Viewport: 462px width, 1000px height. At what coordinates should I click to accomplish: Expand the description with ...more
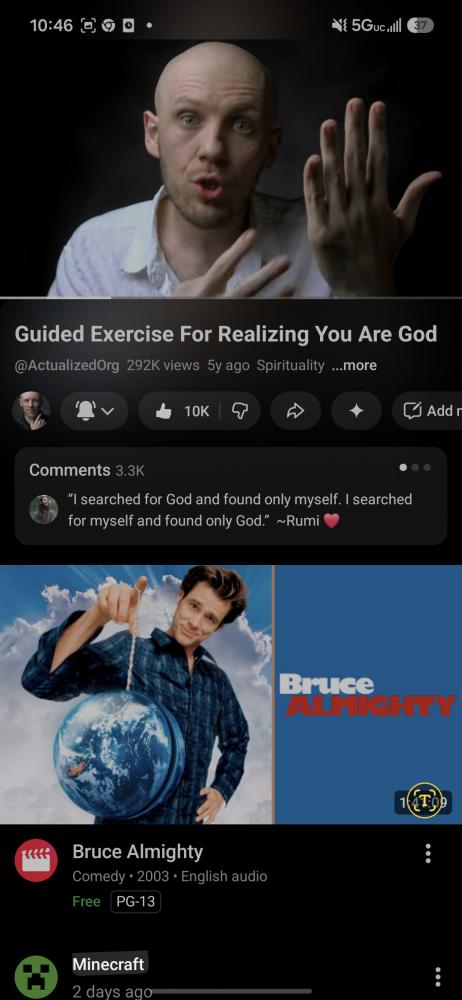(354, 365)
